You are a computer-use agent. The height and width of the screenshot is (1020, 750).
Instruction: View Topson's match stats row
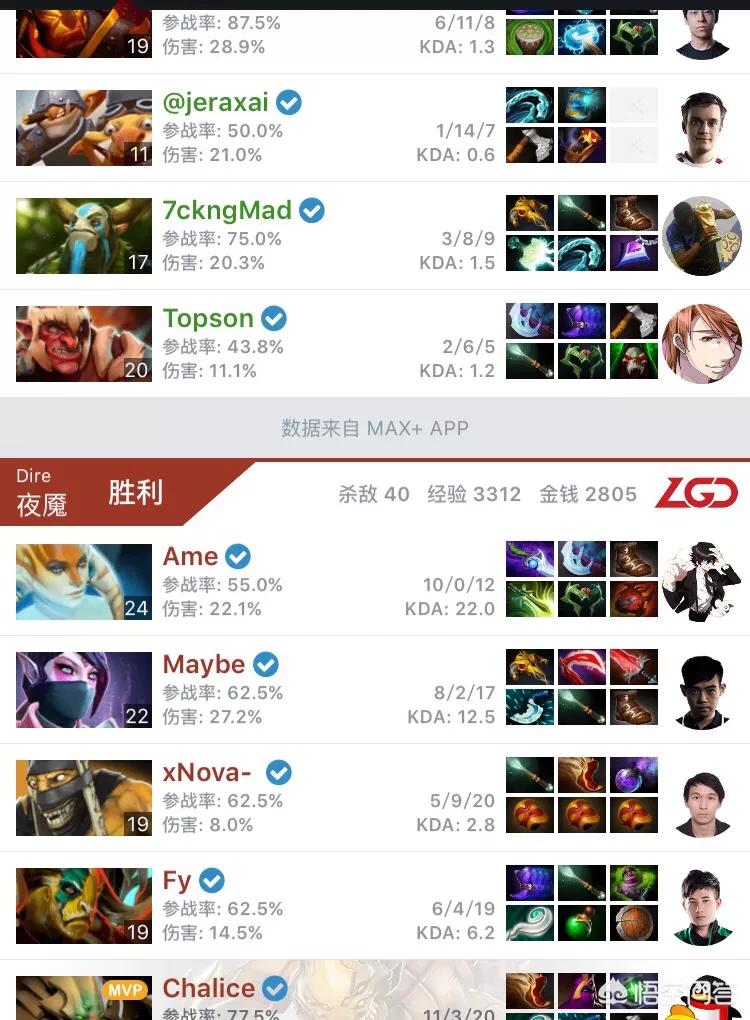point(375,343)
